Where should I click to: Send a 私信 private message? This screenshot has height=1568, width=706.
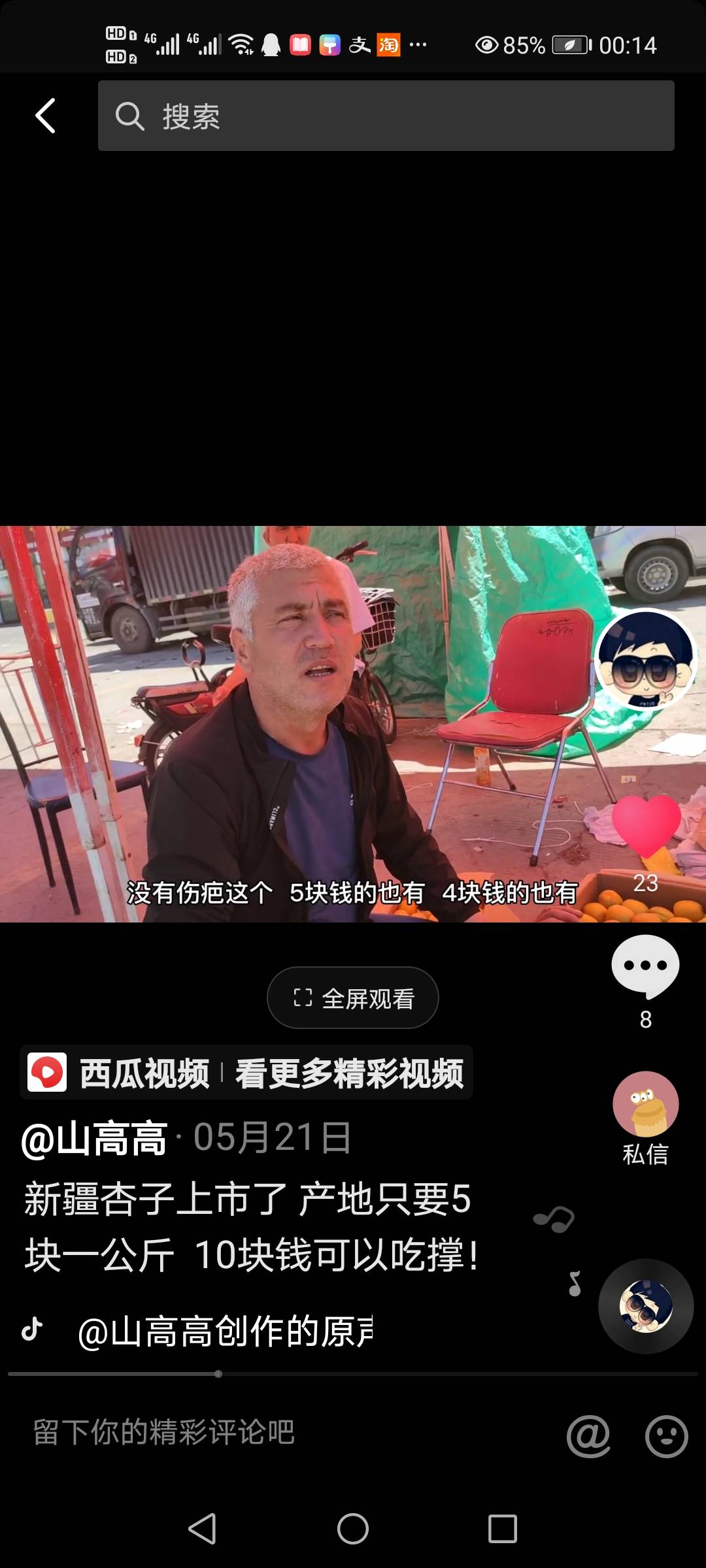pyautogui.click(x=646, y=1119)
